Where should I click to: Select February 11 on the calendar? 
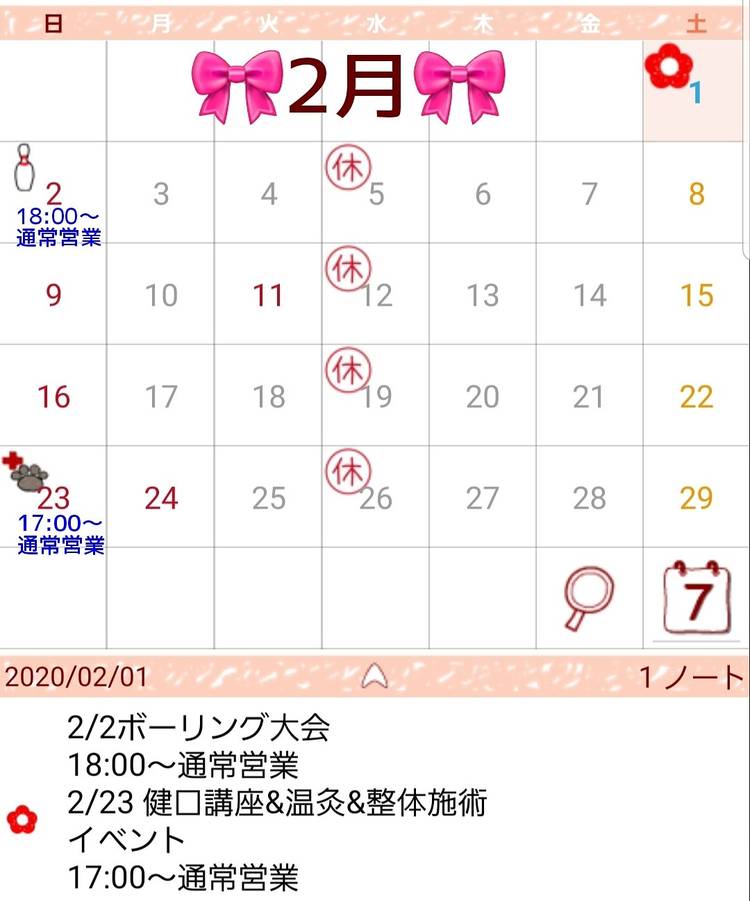268,295
